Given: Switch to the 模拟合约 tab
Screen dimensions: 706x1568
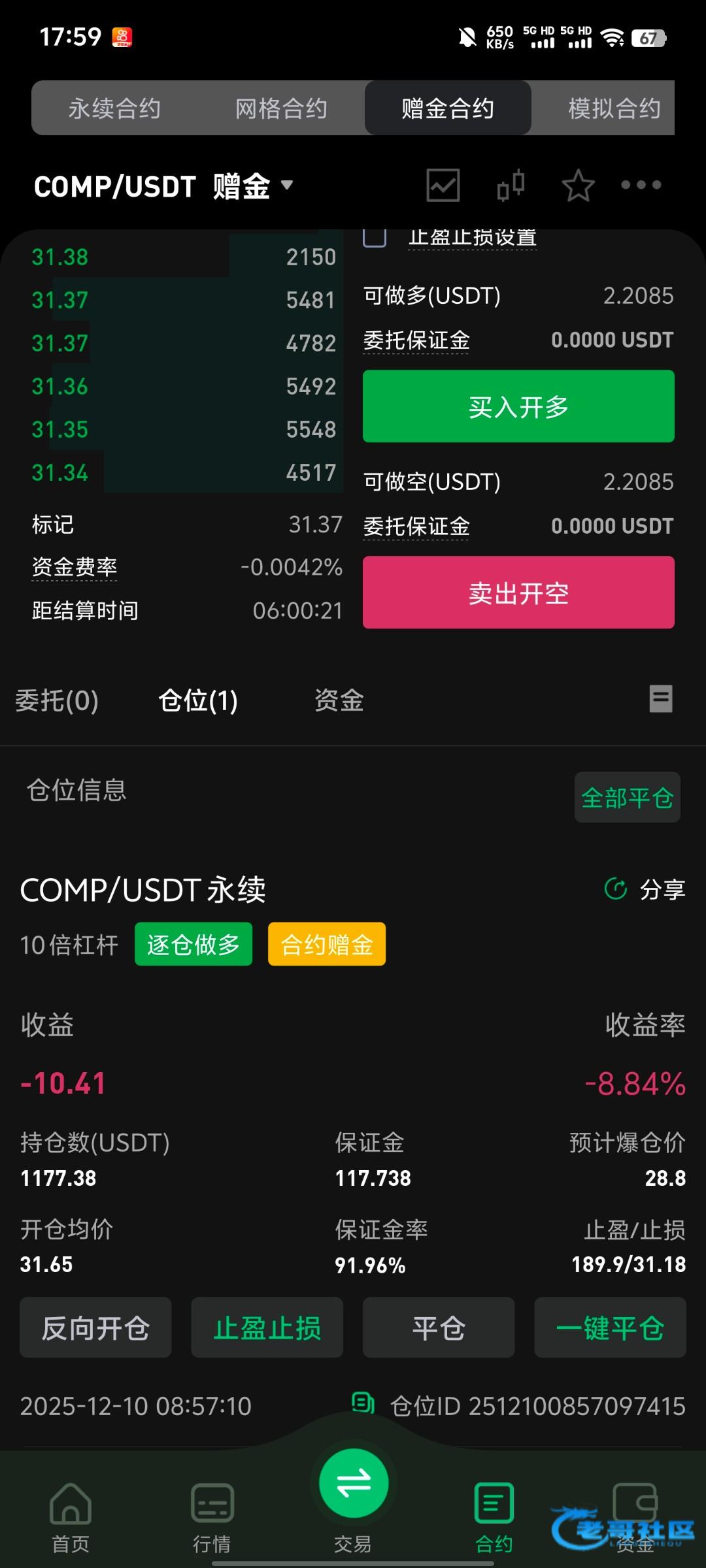Looking at the screenshot, I should tap(613, 108).
